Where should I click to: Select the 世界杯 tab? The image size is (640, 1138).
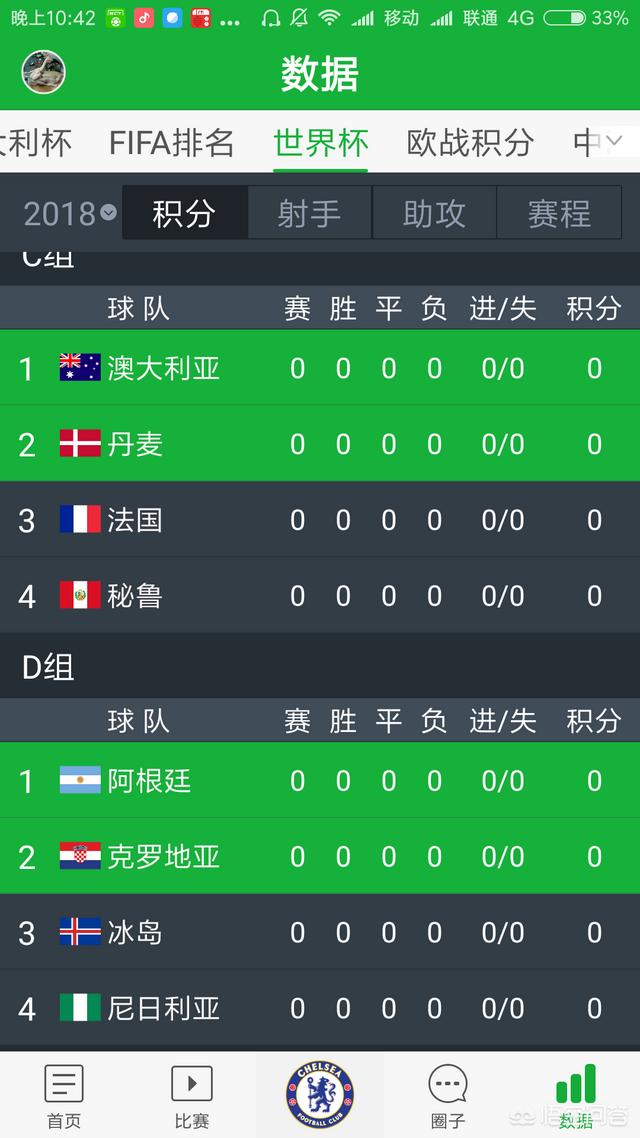[321, 143]
